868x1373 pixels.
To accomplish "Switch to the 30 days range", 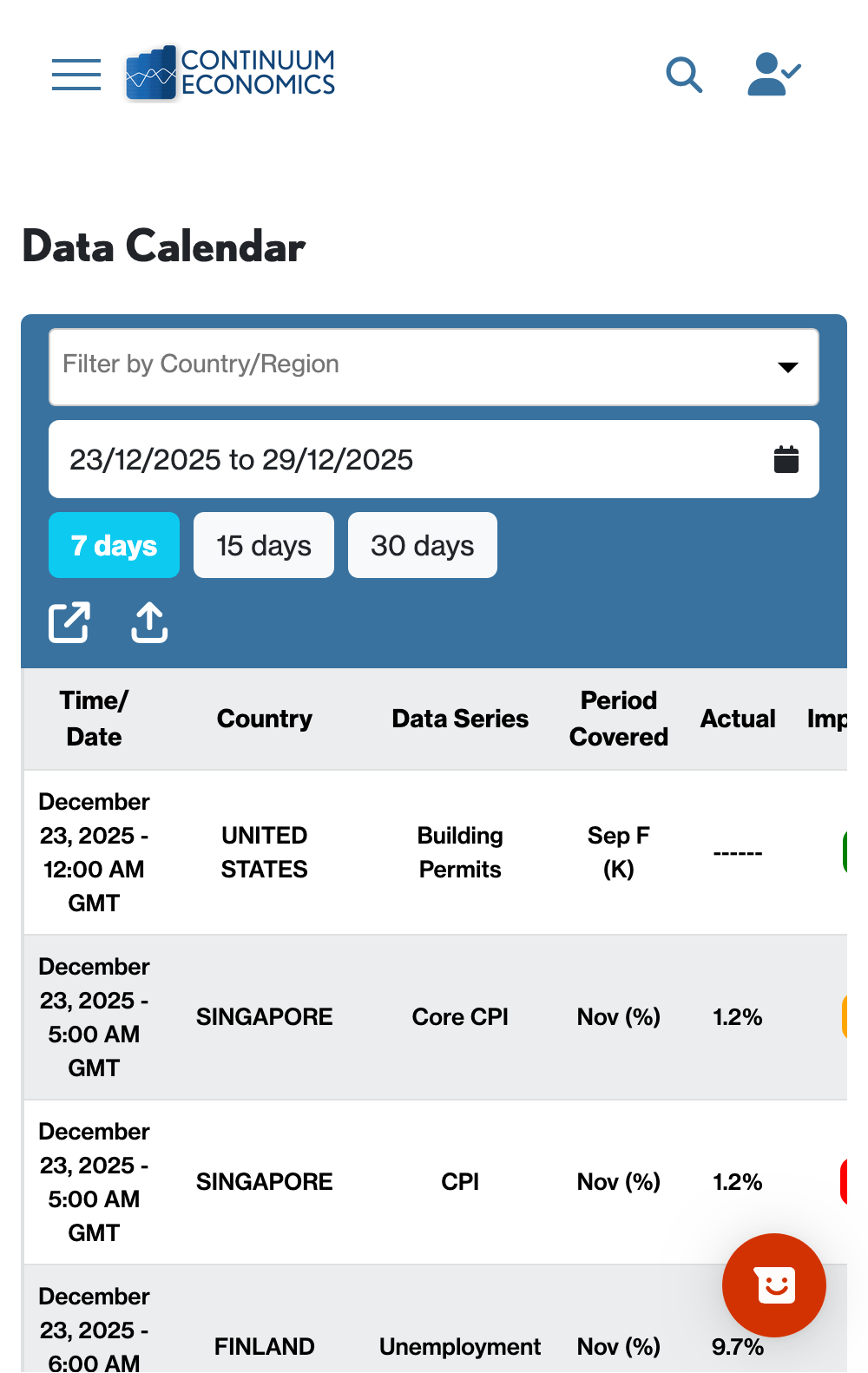I will [423, 545].
